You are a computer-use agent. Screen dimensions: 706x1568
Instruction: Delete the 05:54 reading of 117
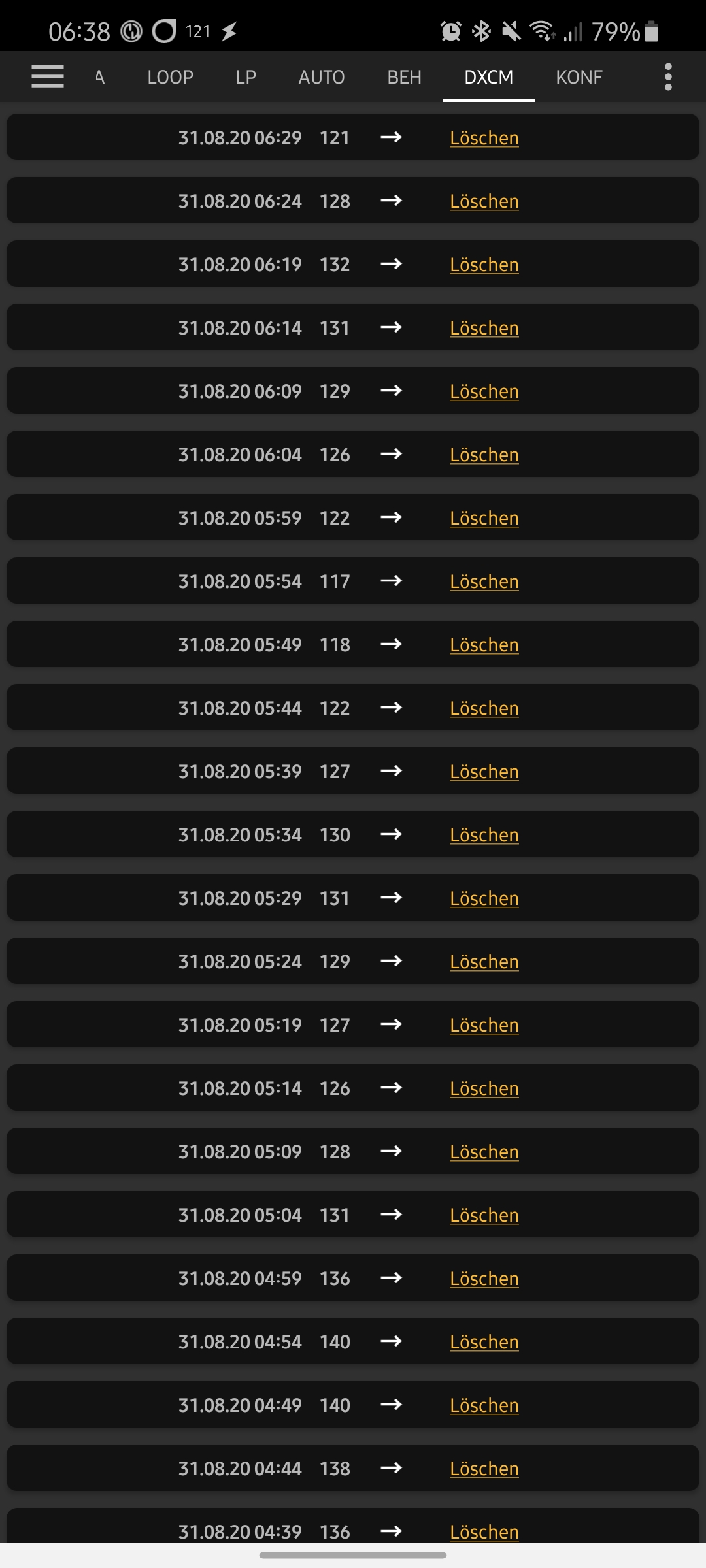coord(484,581)
